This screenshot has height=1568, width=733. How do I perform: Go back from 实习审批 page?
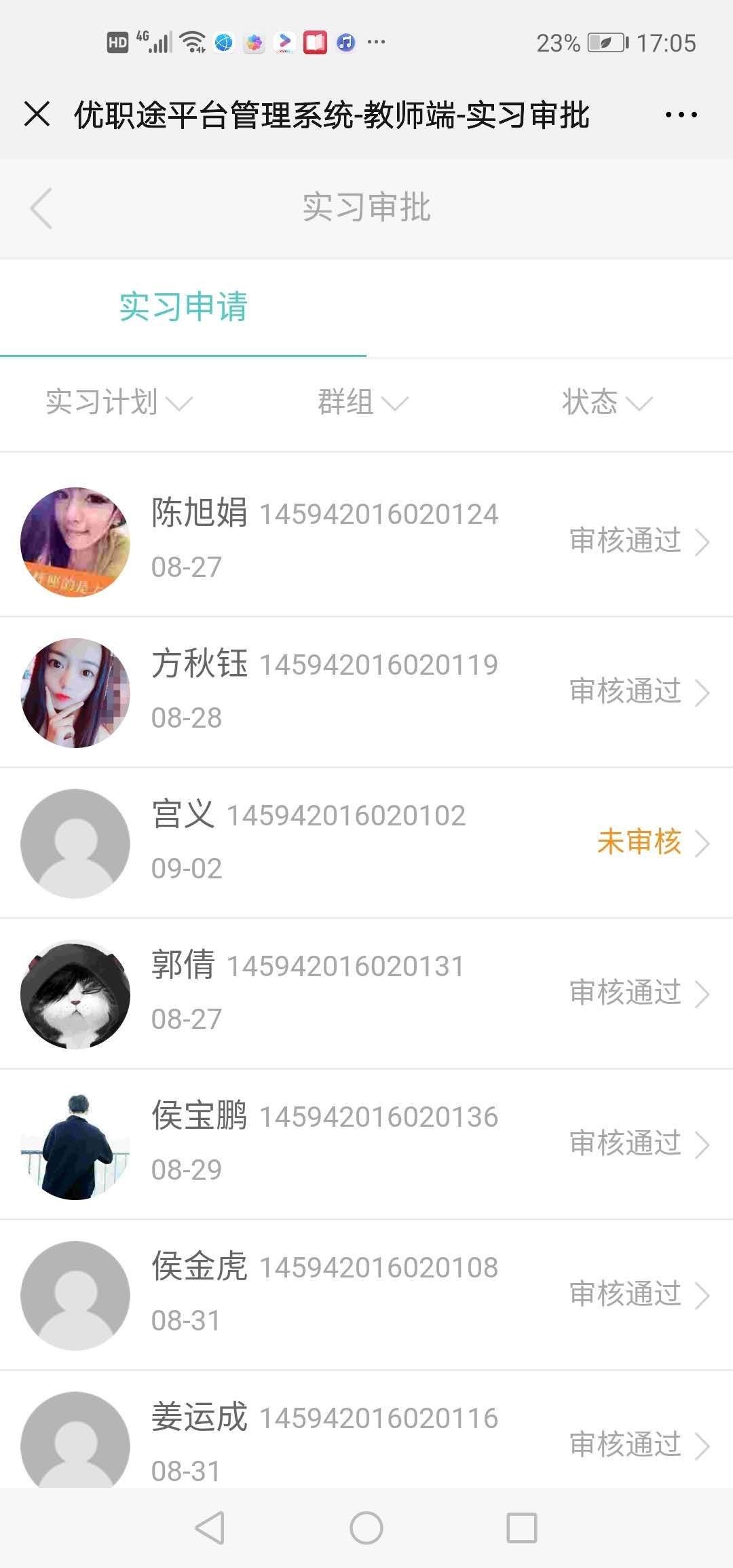41,208
